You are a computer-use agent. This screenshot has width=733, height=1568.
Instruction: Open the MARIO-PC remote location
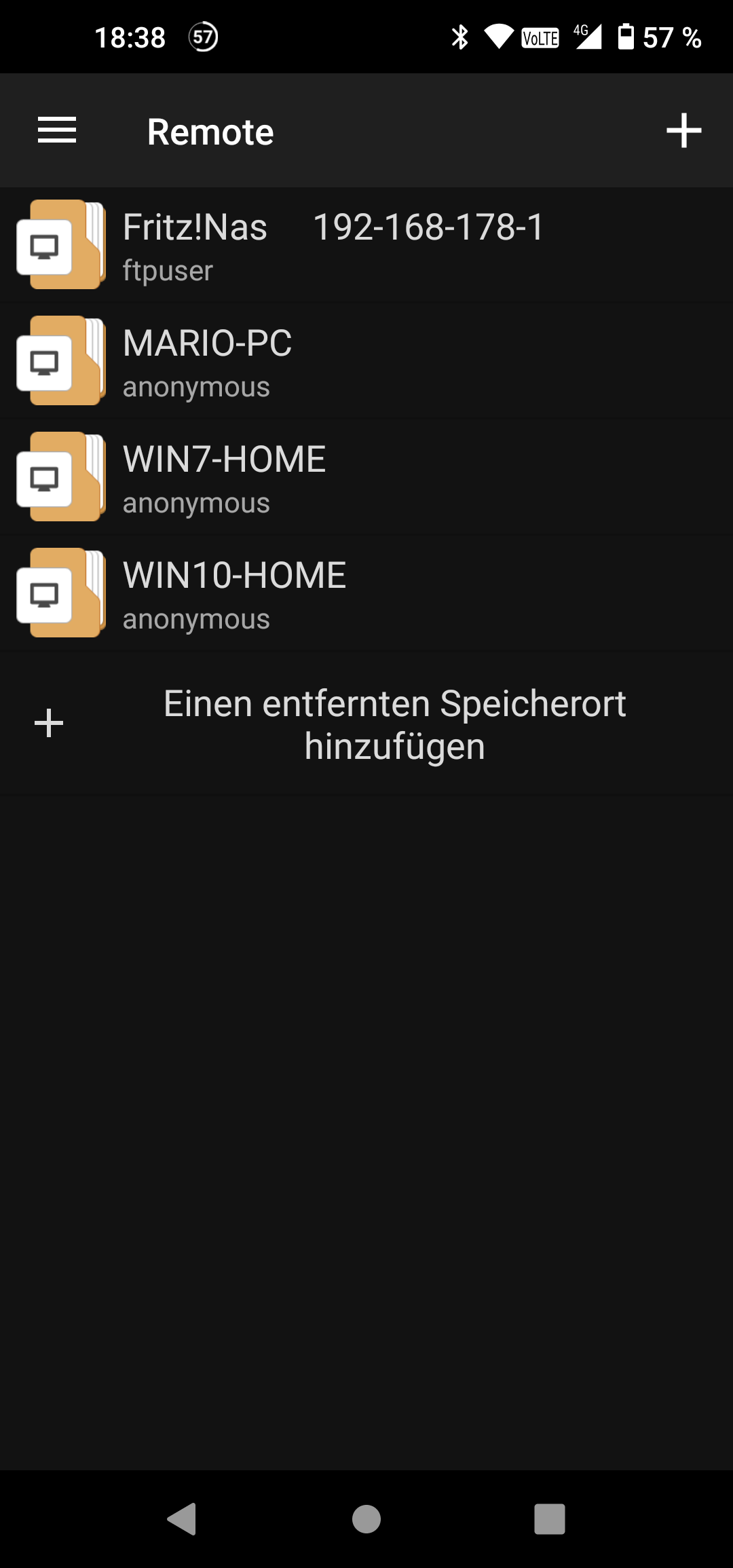[366, 361]
